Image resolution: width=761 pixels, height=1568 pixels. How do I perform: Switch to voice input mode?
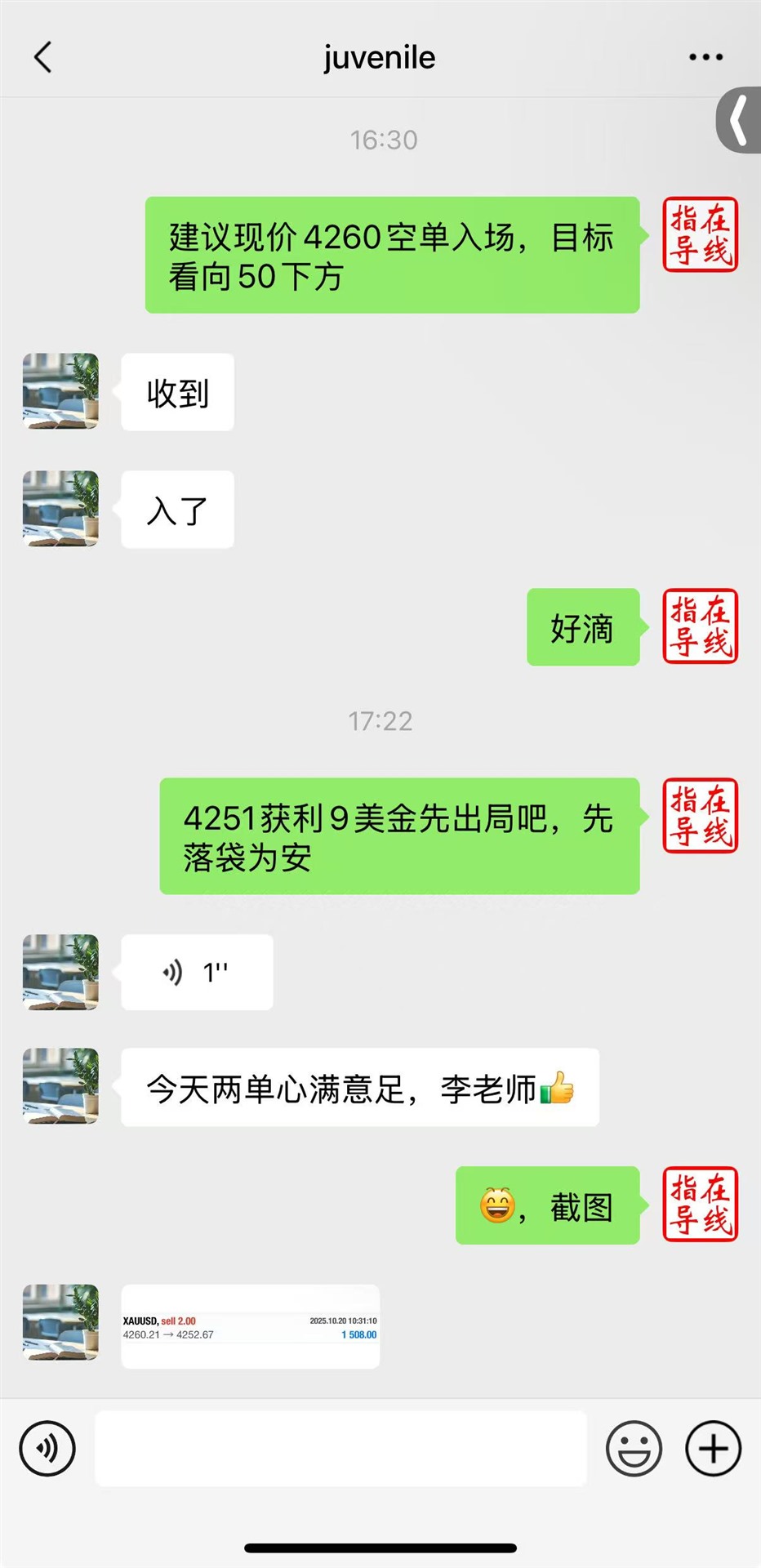pos(47,1449)
